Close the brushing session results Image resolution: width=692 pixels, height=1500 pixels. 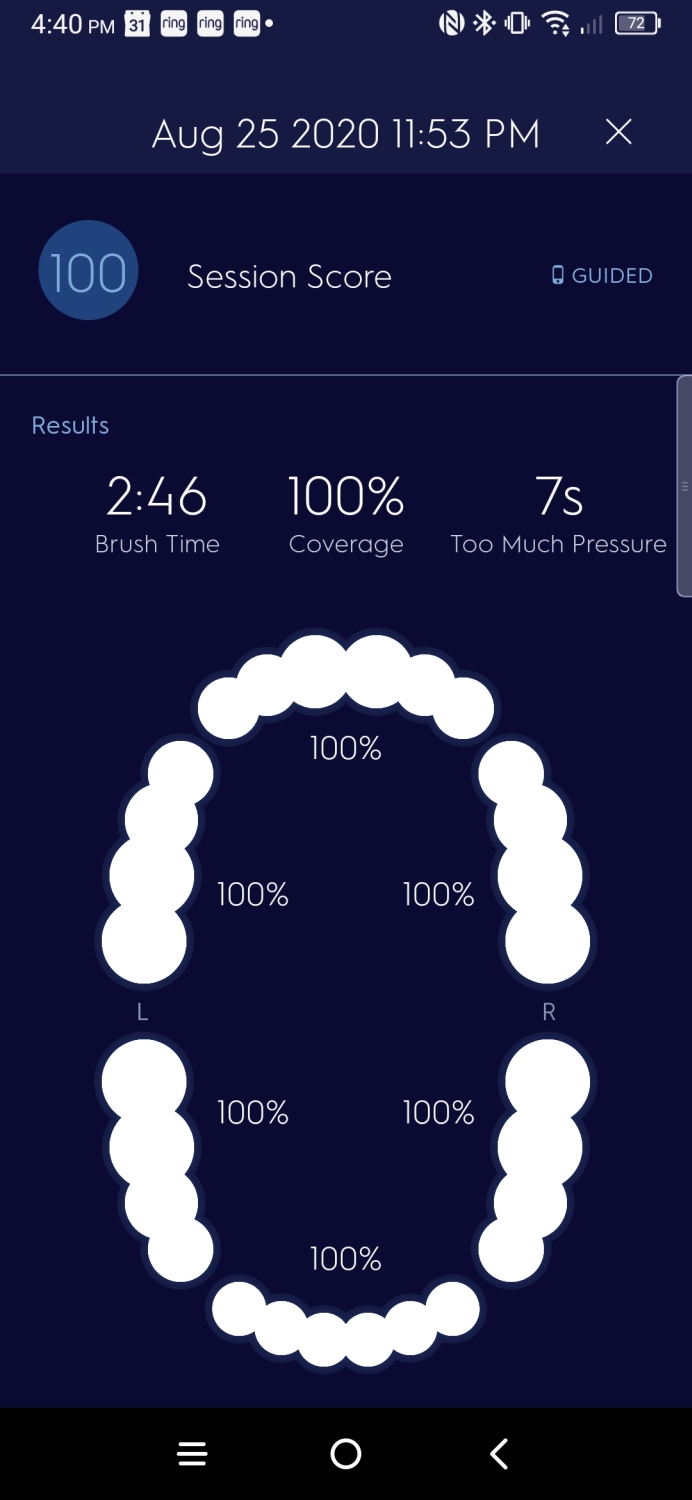[619, 132]
